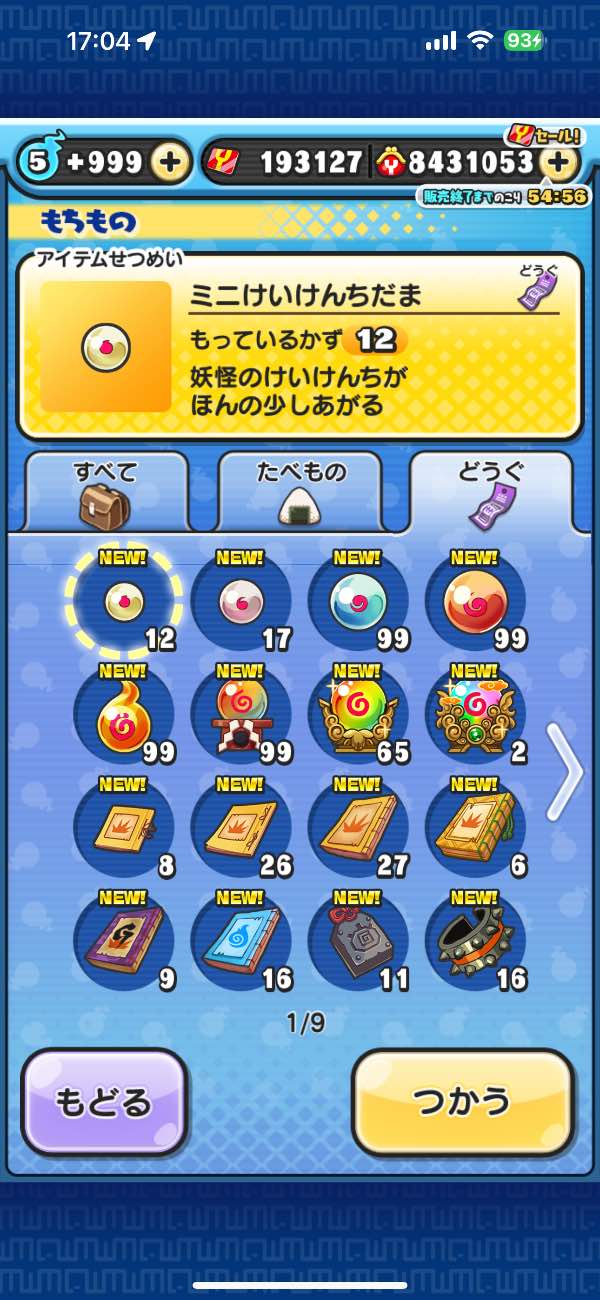Select the どうぐ tab

coord(491,491)
